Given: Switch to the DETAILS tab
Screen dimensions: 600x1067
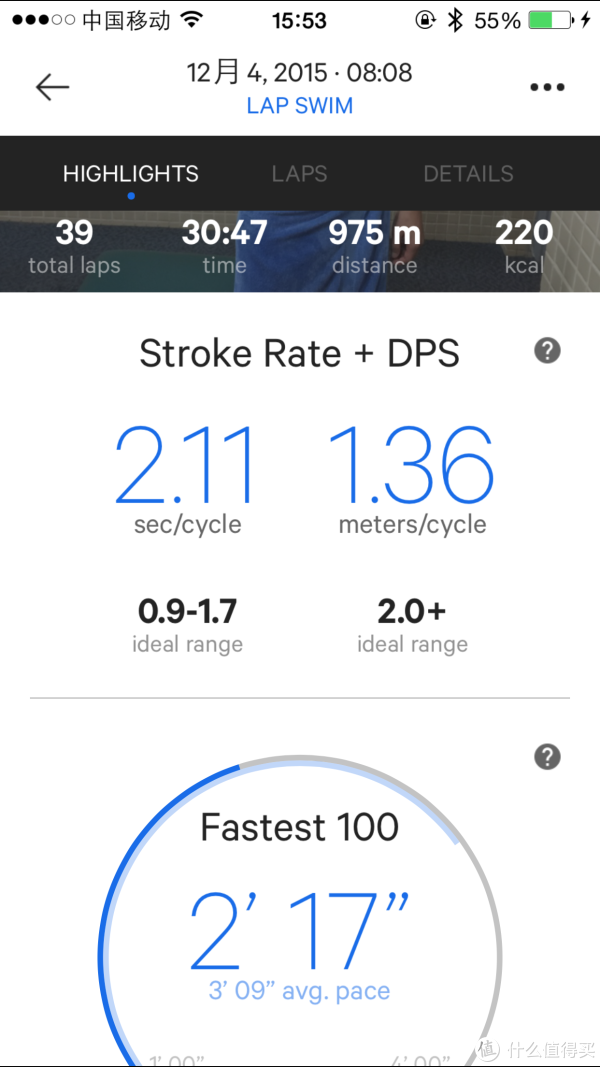Looking at the screenshot, I should (468, 174).
